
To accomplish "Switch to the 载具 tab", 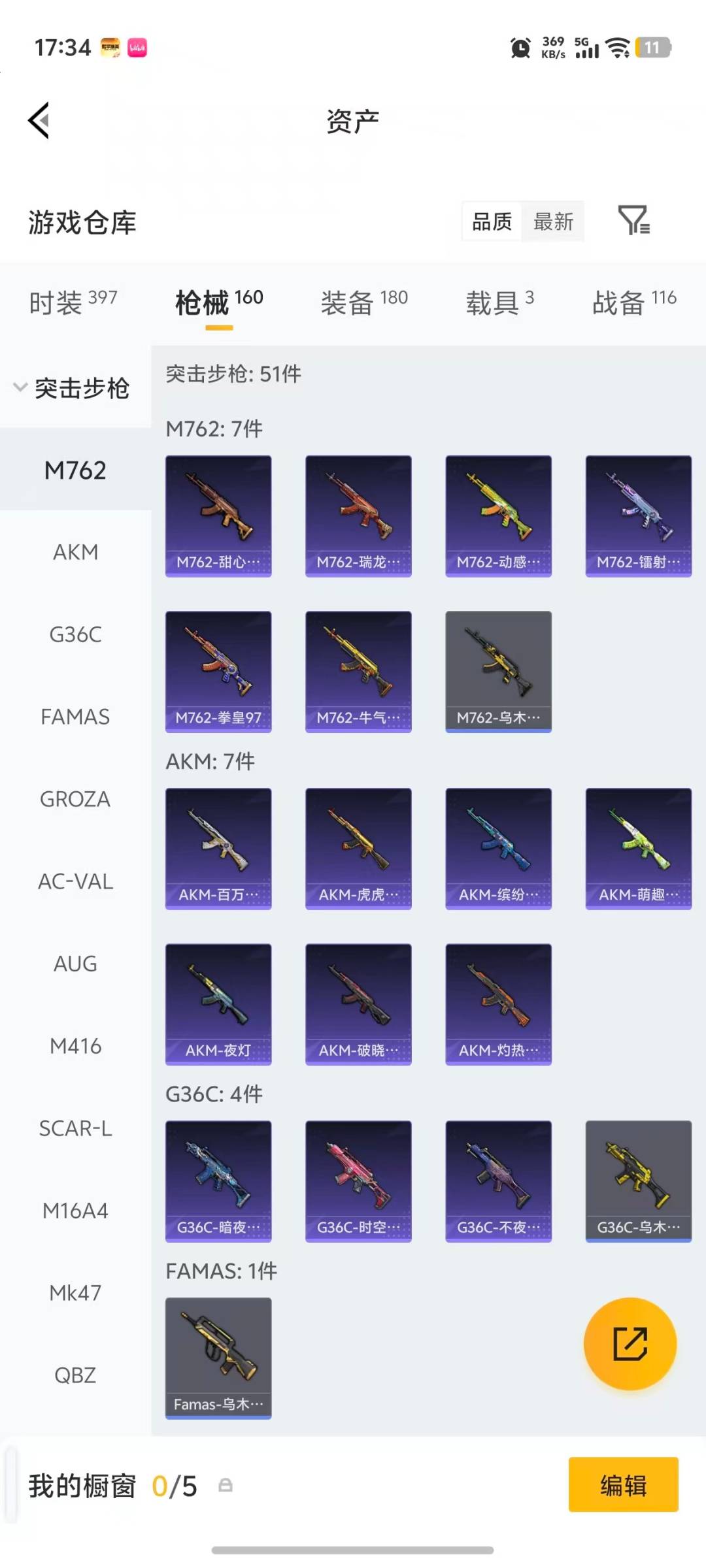I will tap(499, 302).
